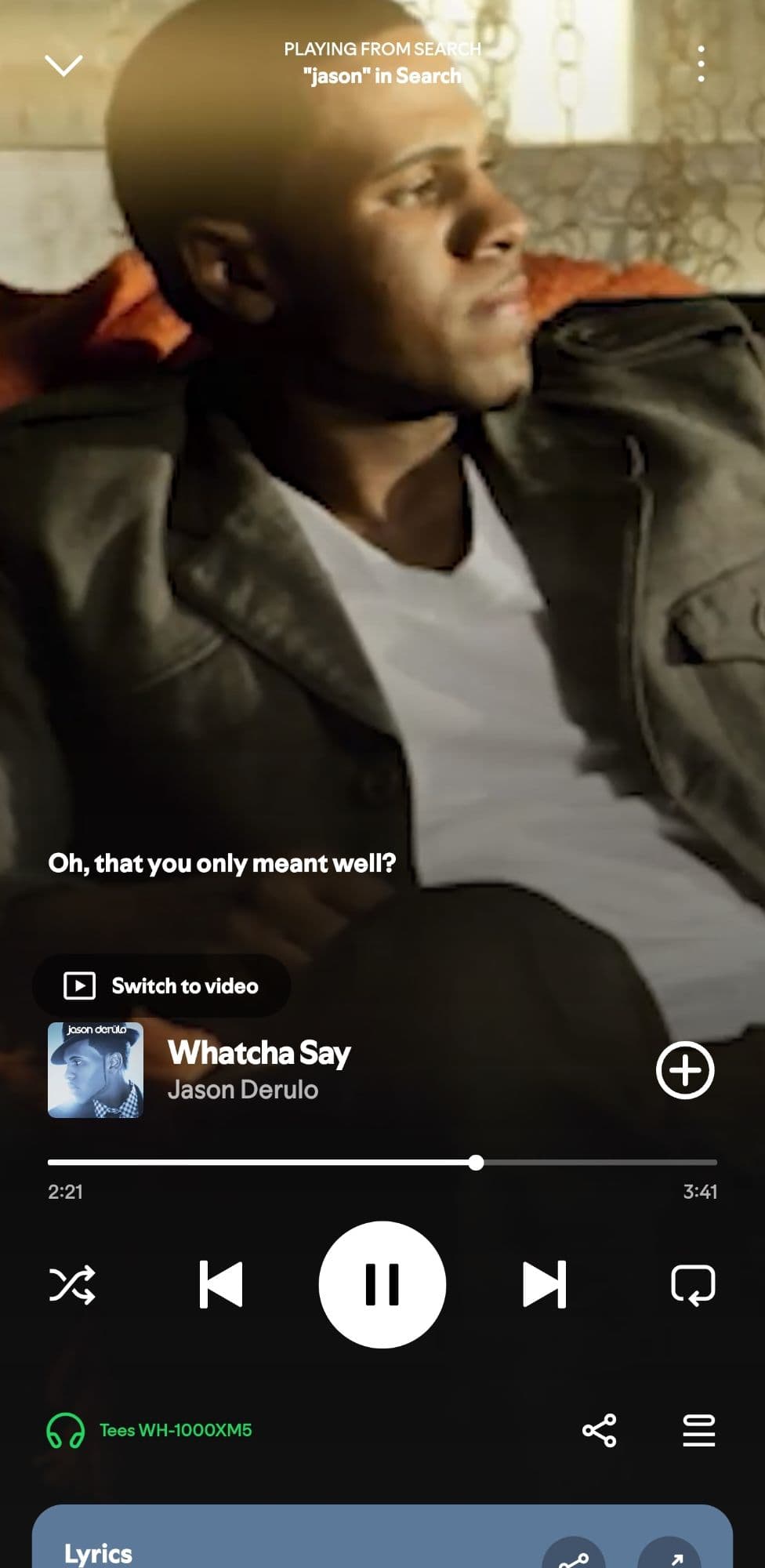Open the play queue
The width and height of the screenshot is (765, 1568).
698,1431
